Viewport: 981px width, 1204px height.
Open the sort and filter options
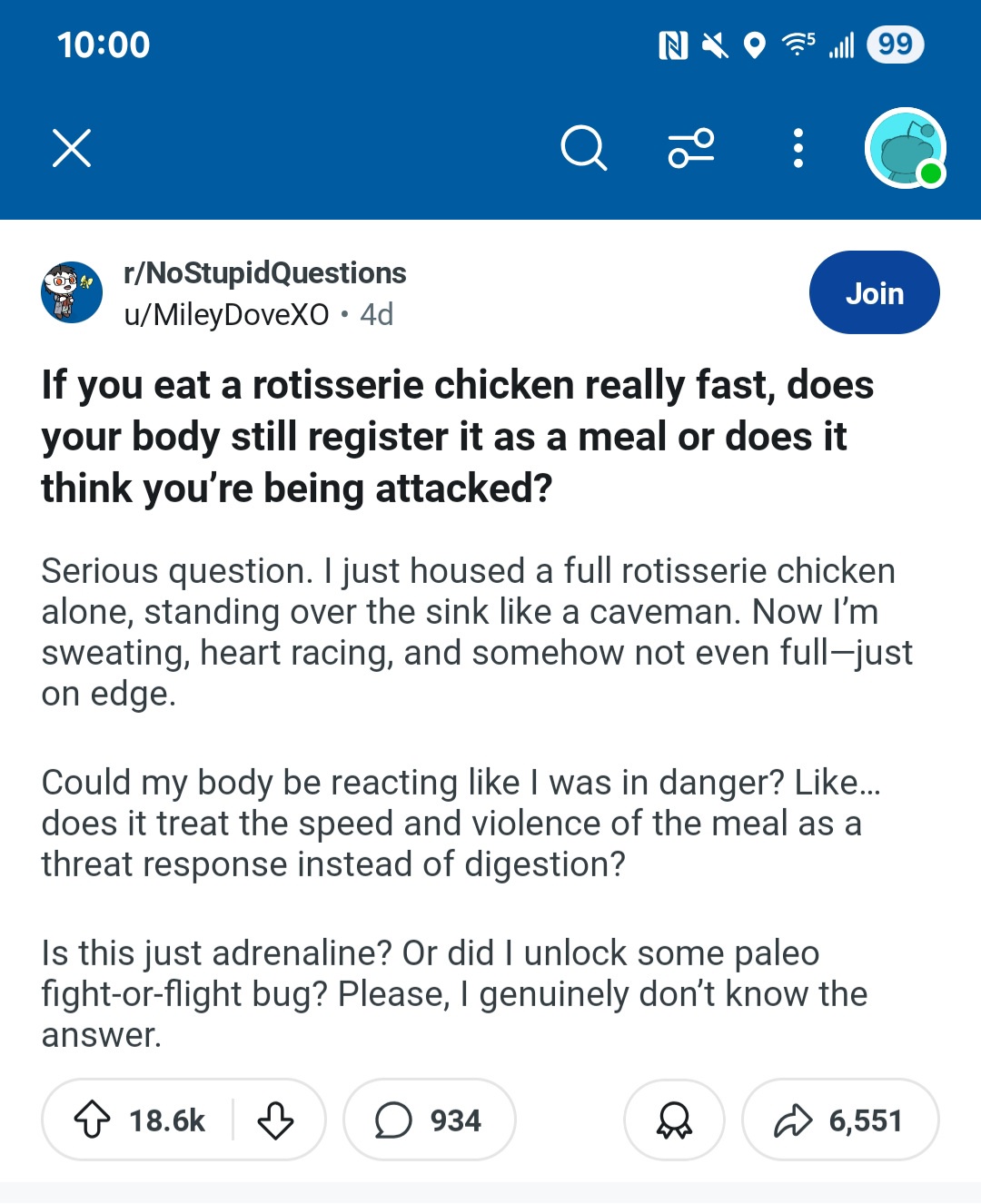pyautogui.click(x=691, y=148)
